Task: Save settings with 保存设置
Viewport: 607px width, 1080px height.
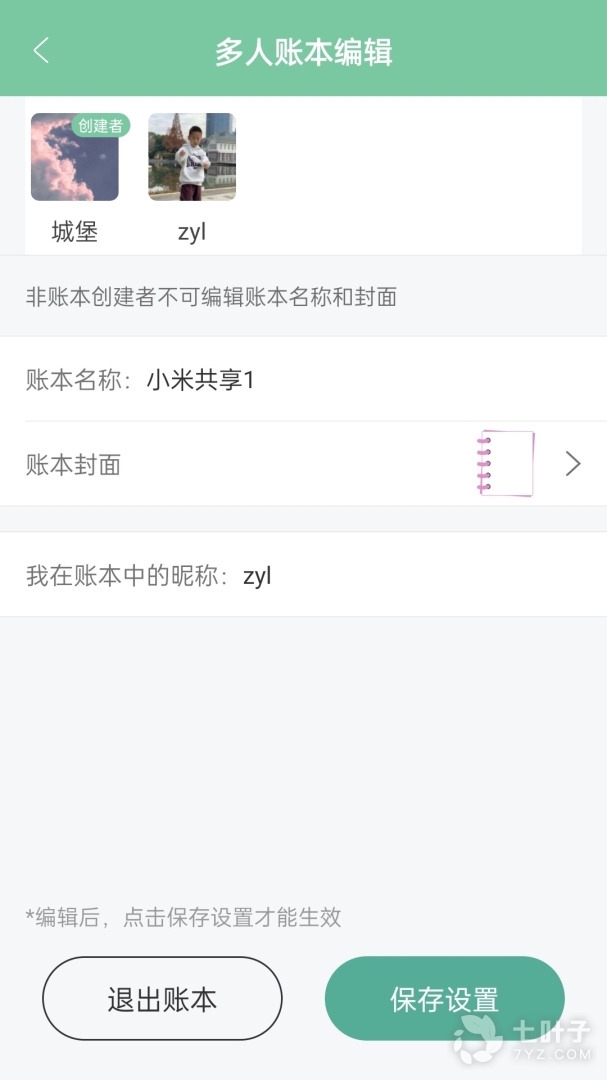Action: tap(444, 999)
